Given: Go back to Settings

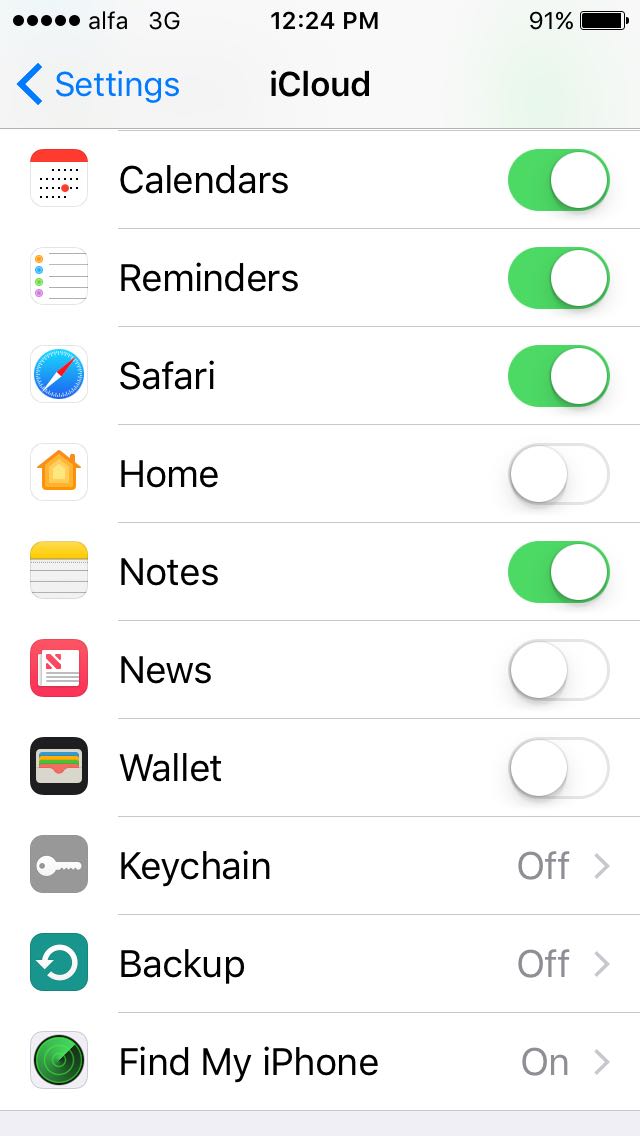Looking at the screenshot, I should point(98,85).
